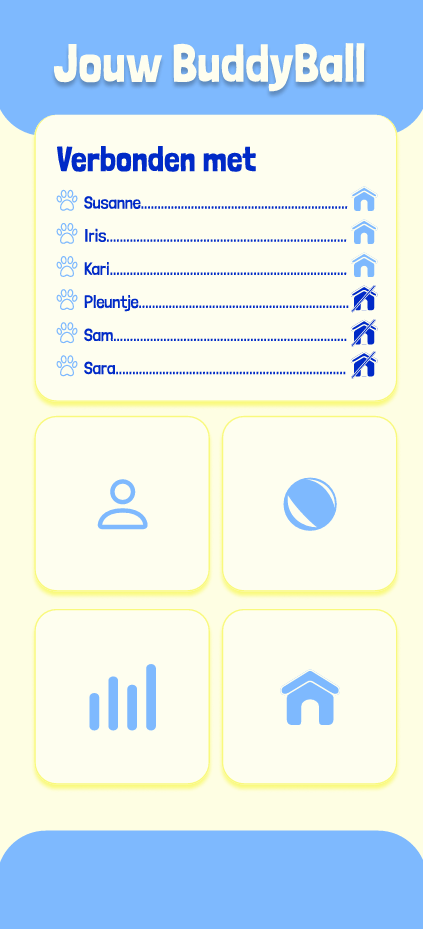Open the doghouse home tile
This screenshot has height=929, width=423.
pyautogui.click(x=309, y=697)
